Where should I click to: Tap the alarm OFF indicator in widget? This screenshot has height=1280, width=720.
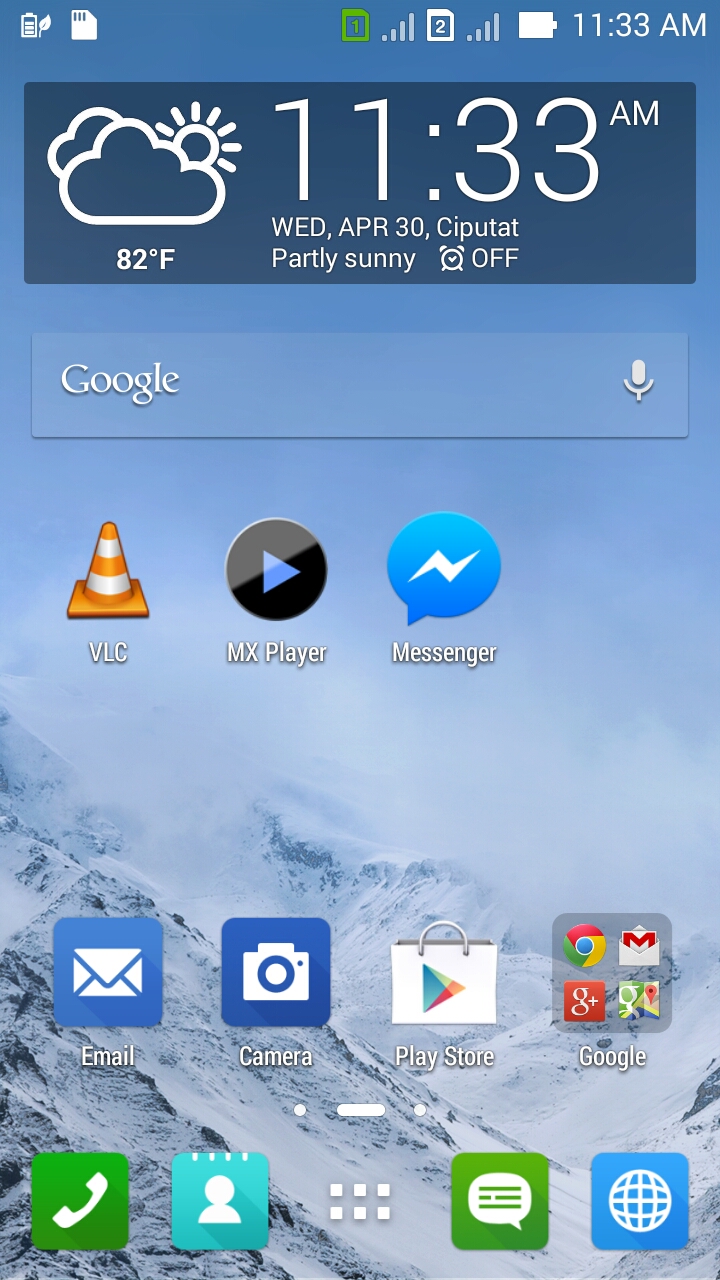click(x=479, y=259)
